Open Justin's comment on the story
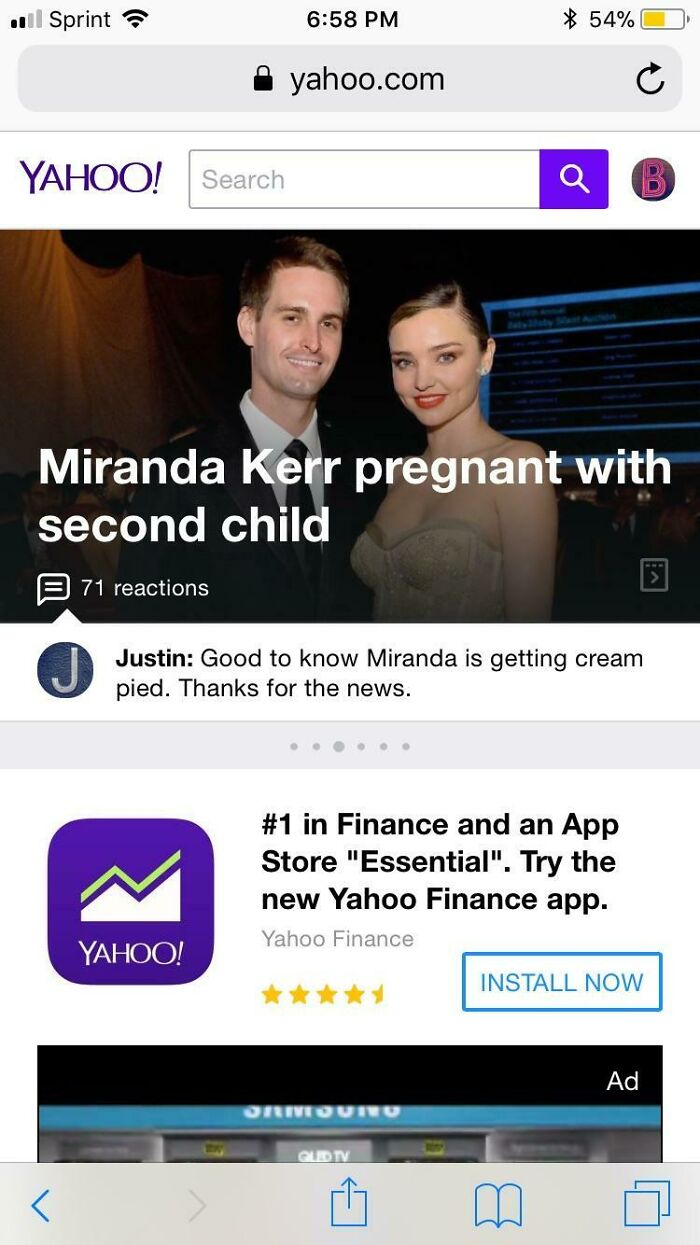The image size is (700, 1245). pos(378,673)
